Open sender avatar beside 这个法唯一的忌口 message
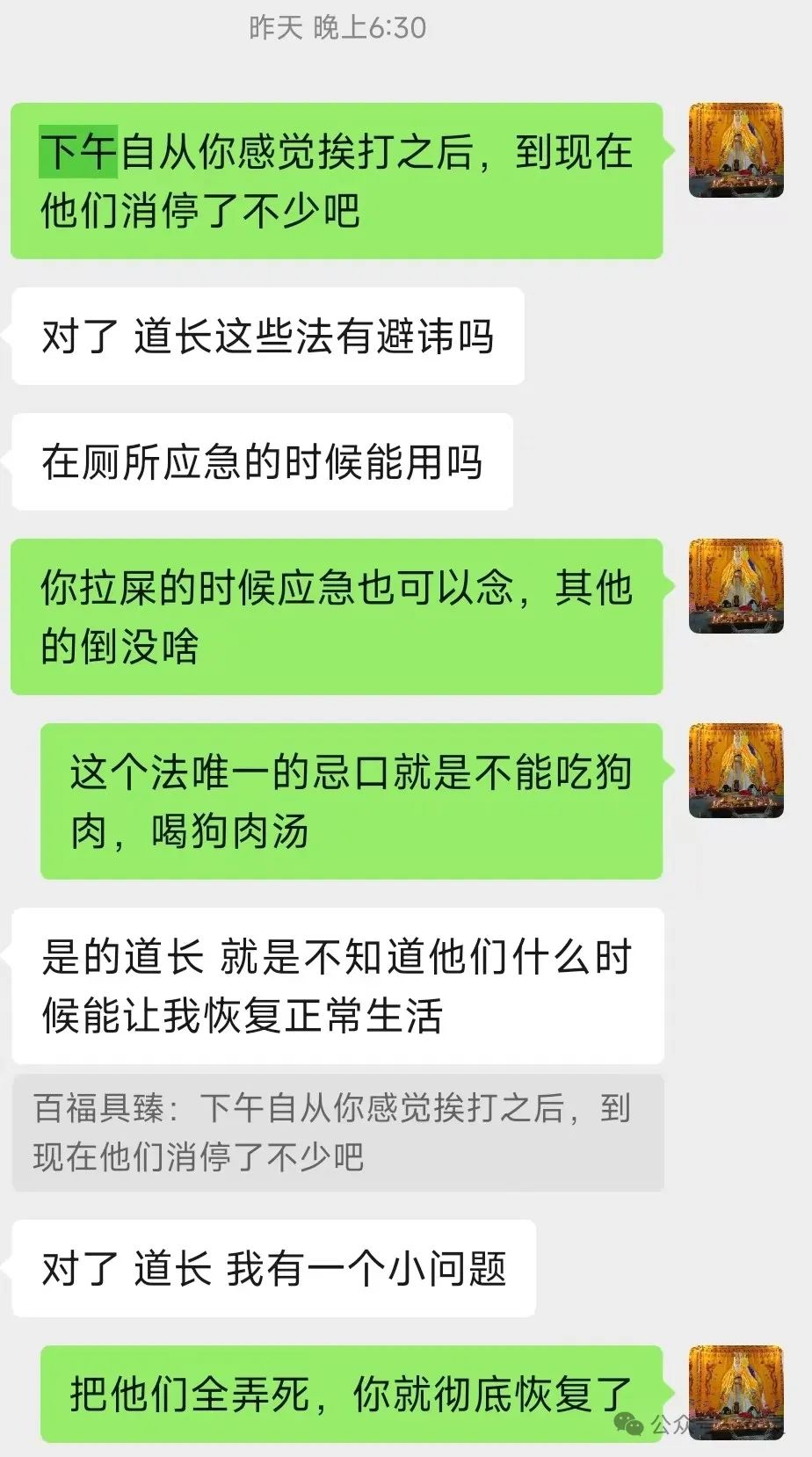 (736, 771)
